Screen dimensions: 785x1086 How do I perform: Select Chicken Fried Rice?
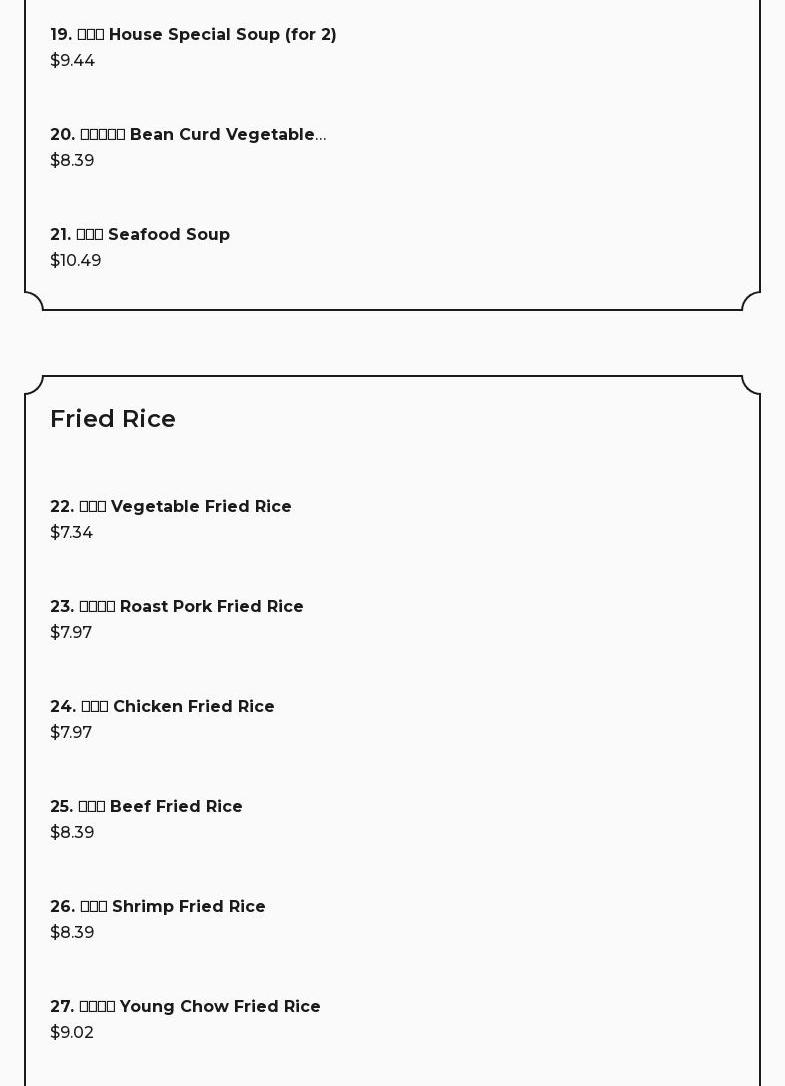tap(162, 707)
